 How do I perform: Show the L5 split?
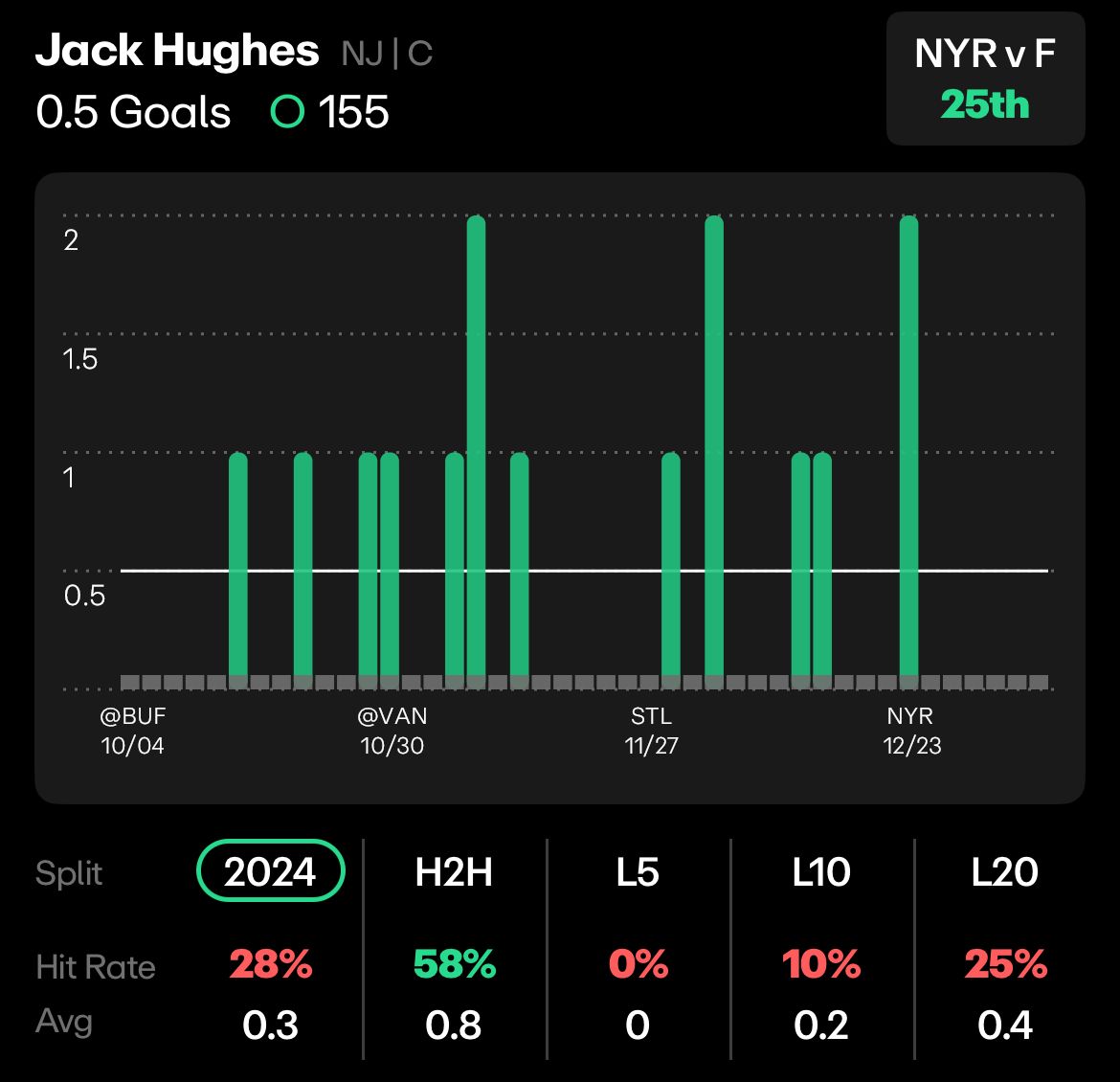point(638,871)
